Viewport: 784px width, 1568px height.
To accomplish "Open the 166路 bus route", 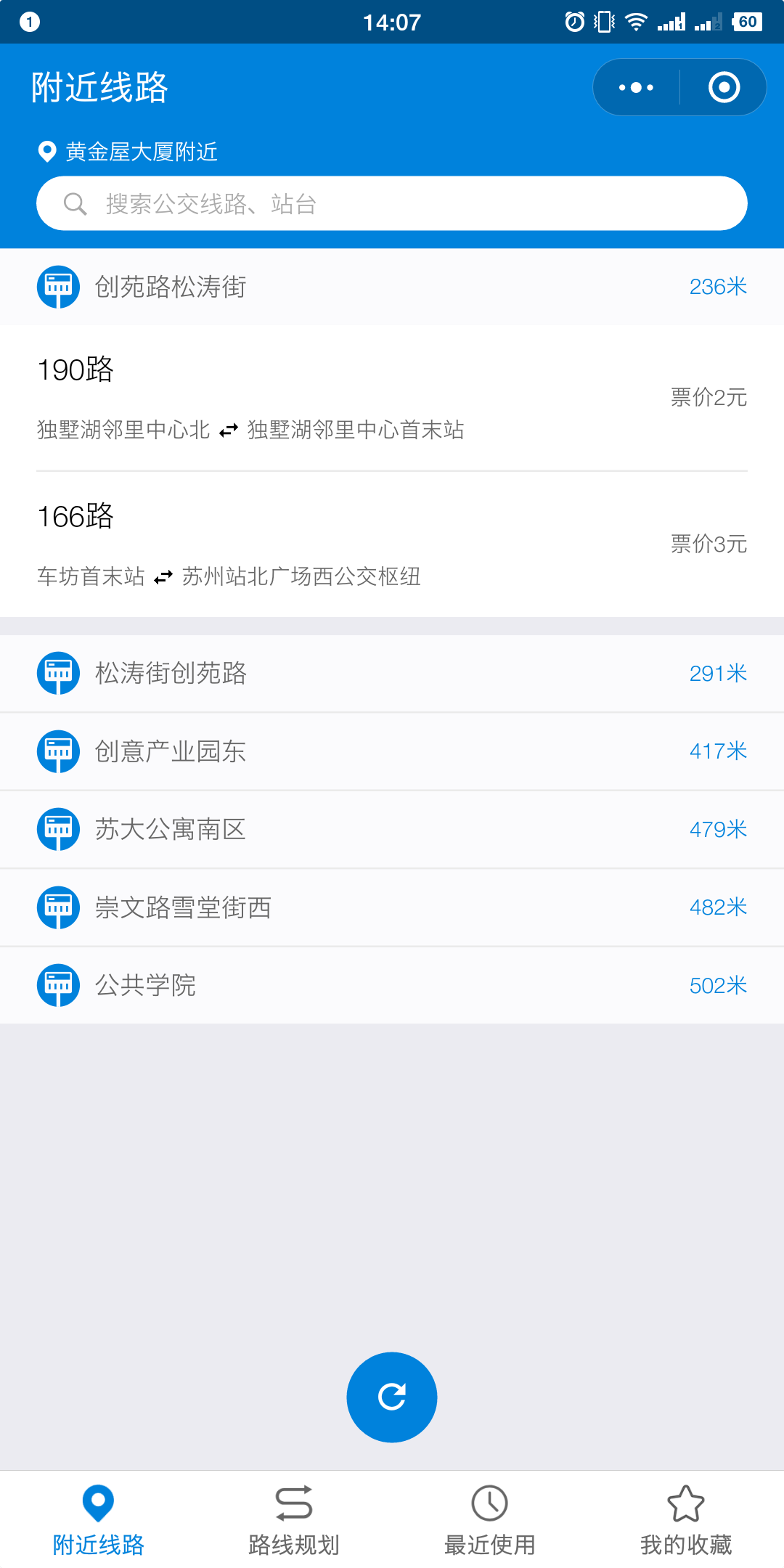I will (x=392, y=544).
